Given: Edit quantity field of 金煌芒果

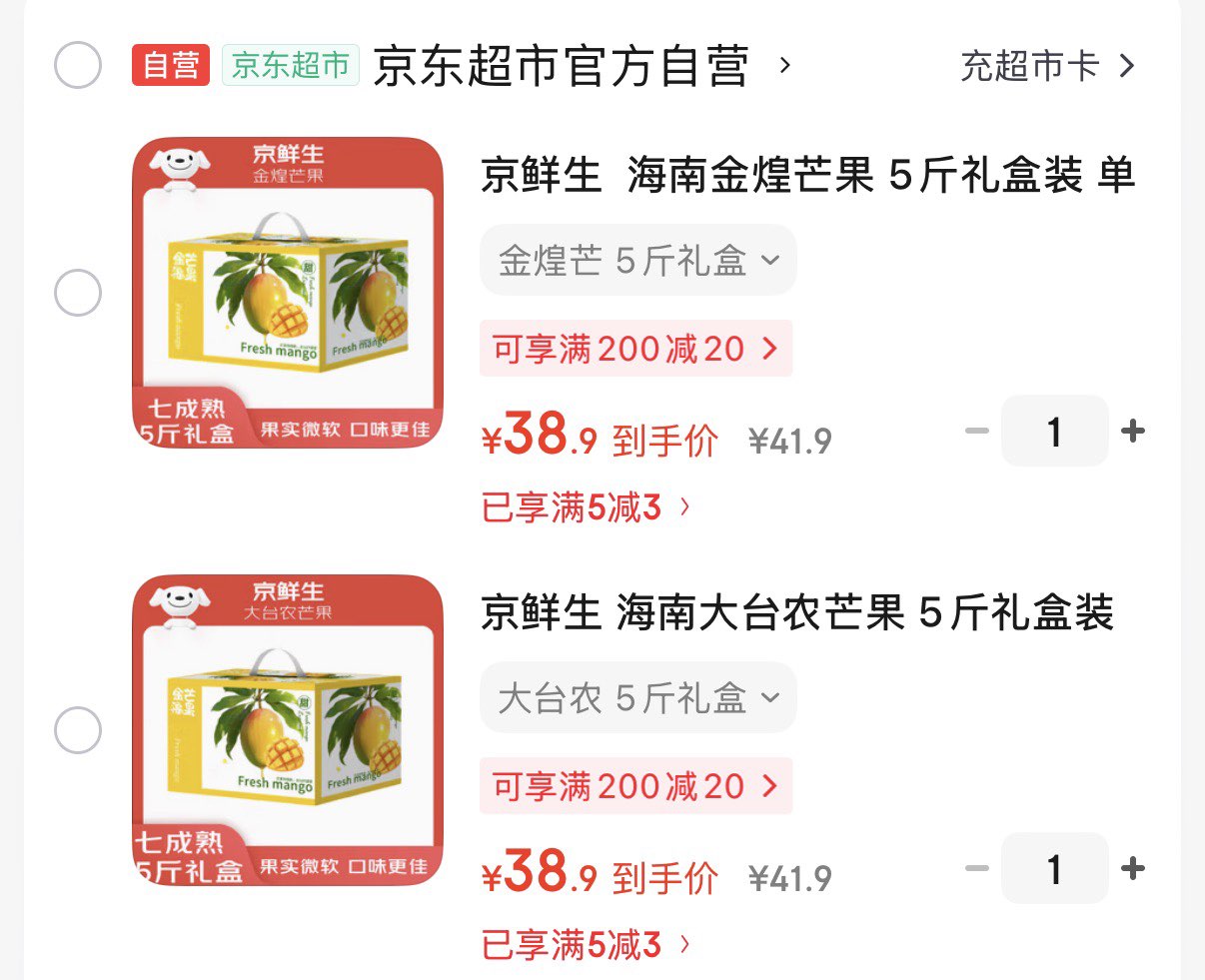Looking at the screenshot, I should 1054,432.
